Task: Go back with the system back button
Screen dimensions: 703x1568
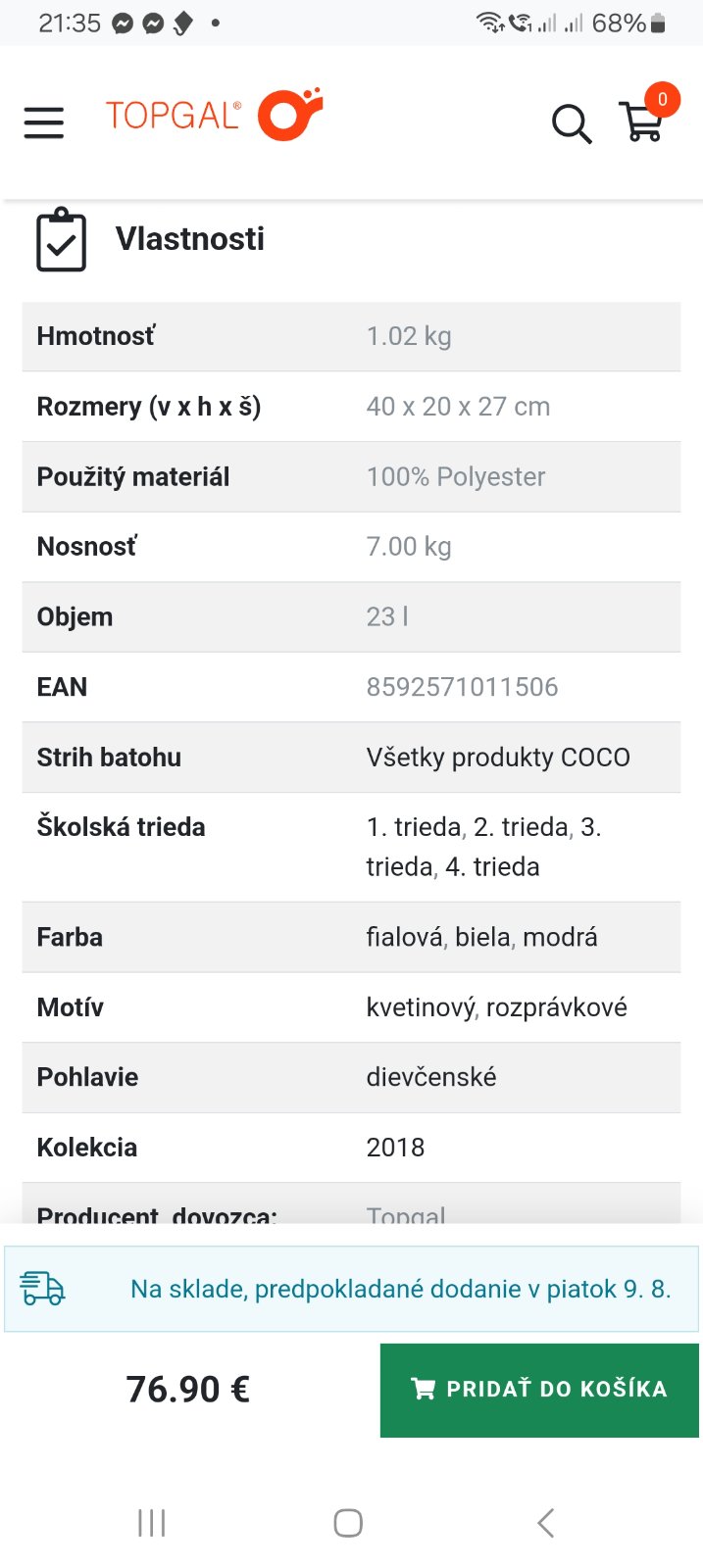Action: pos(546,1523)
